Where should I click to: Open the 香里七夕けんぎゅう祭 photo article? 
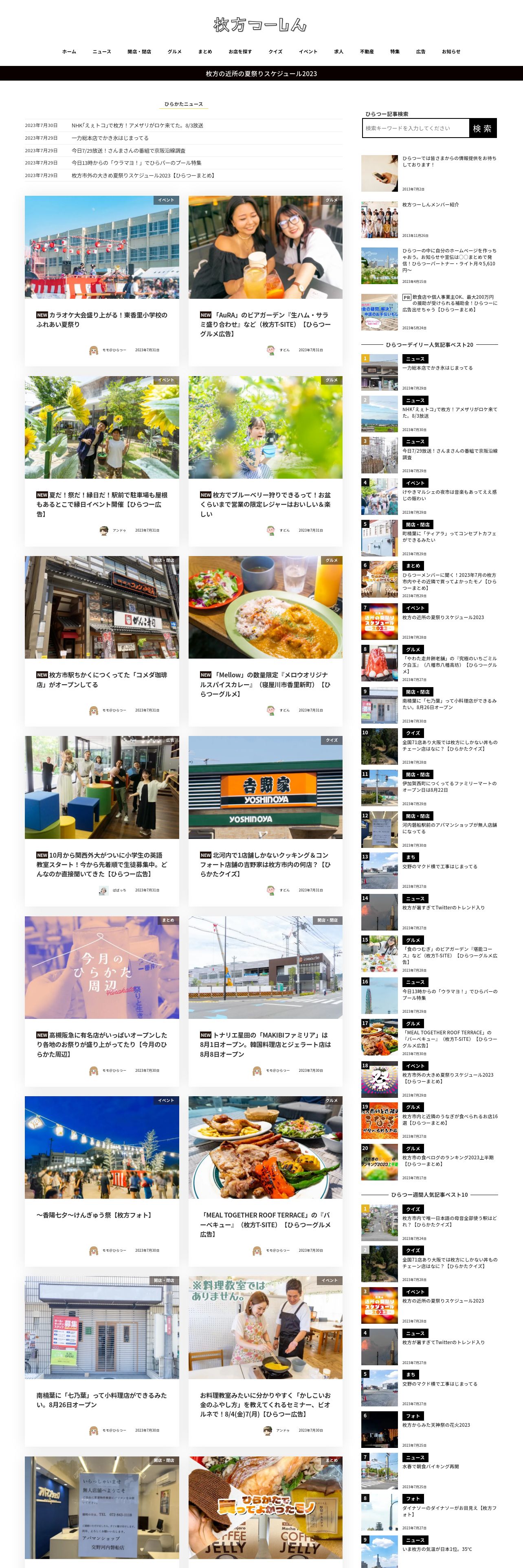pos(102,1181)
